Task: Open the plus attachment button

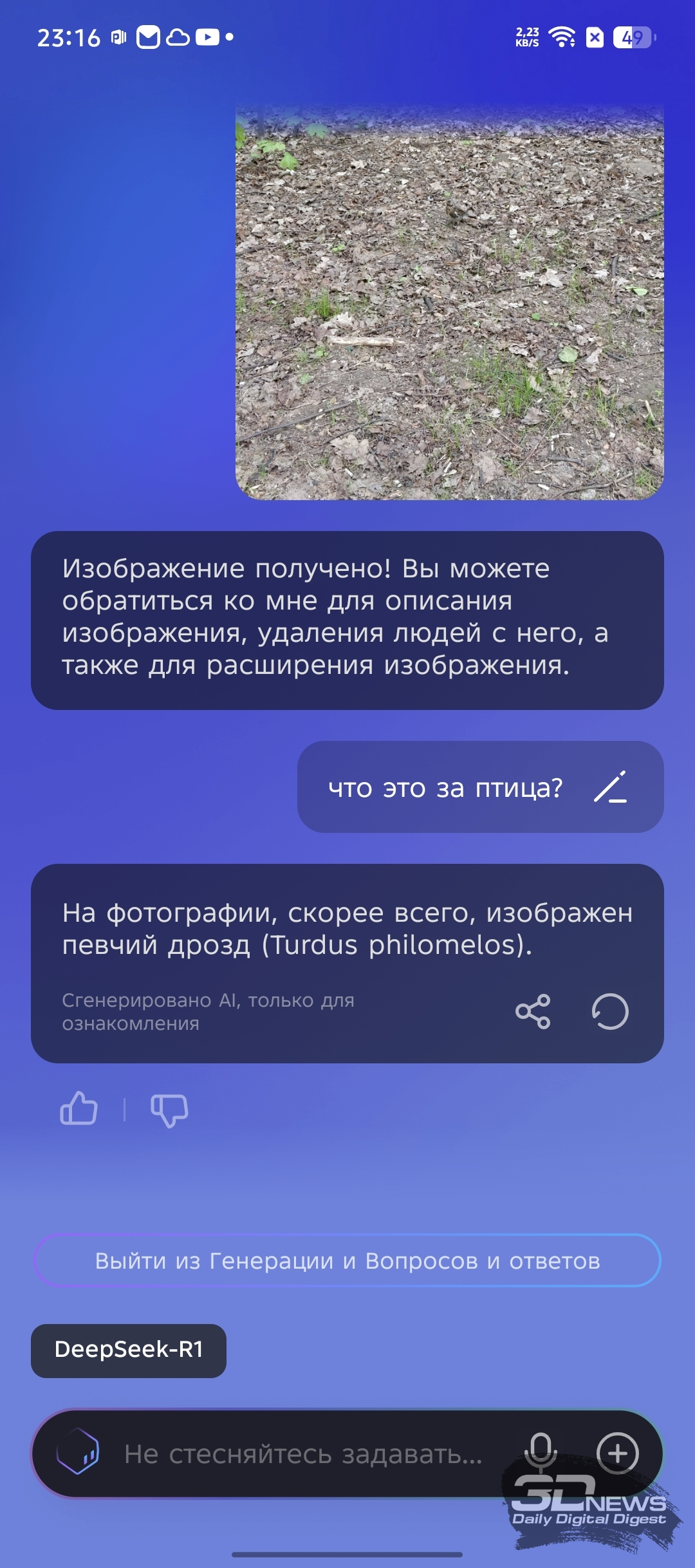Action: pos(617,1453)
